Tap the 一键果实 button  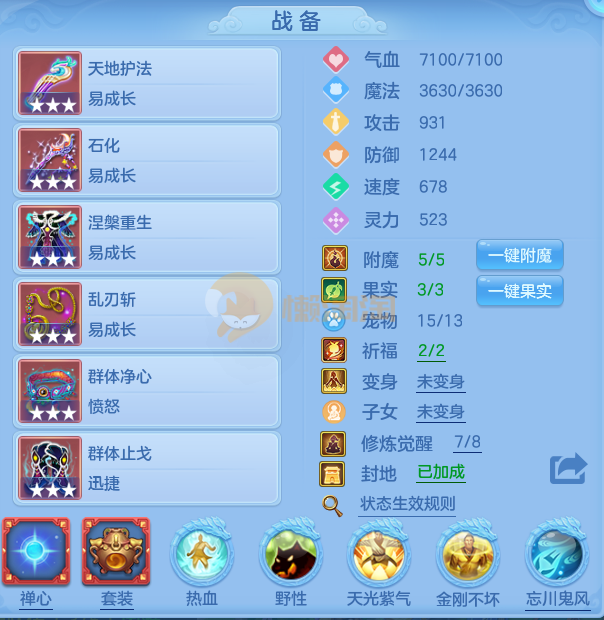click(519, 291)
